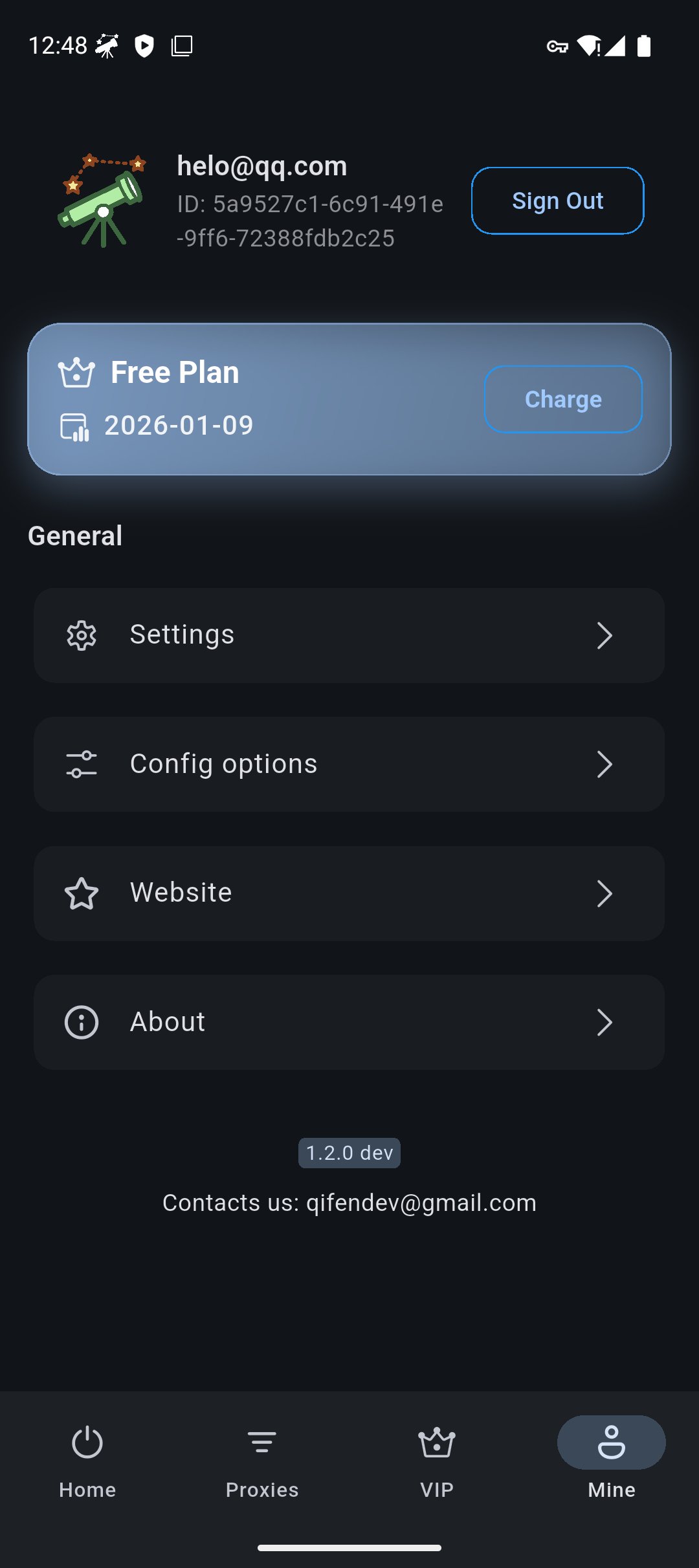The height and width of the screenshot is (1568, 699).
Task: Tap the Charge button on Free Plan card
Action: point(562,399)
